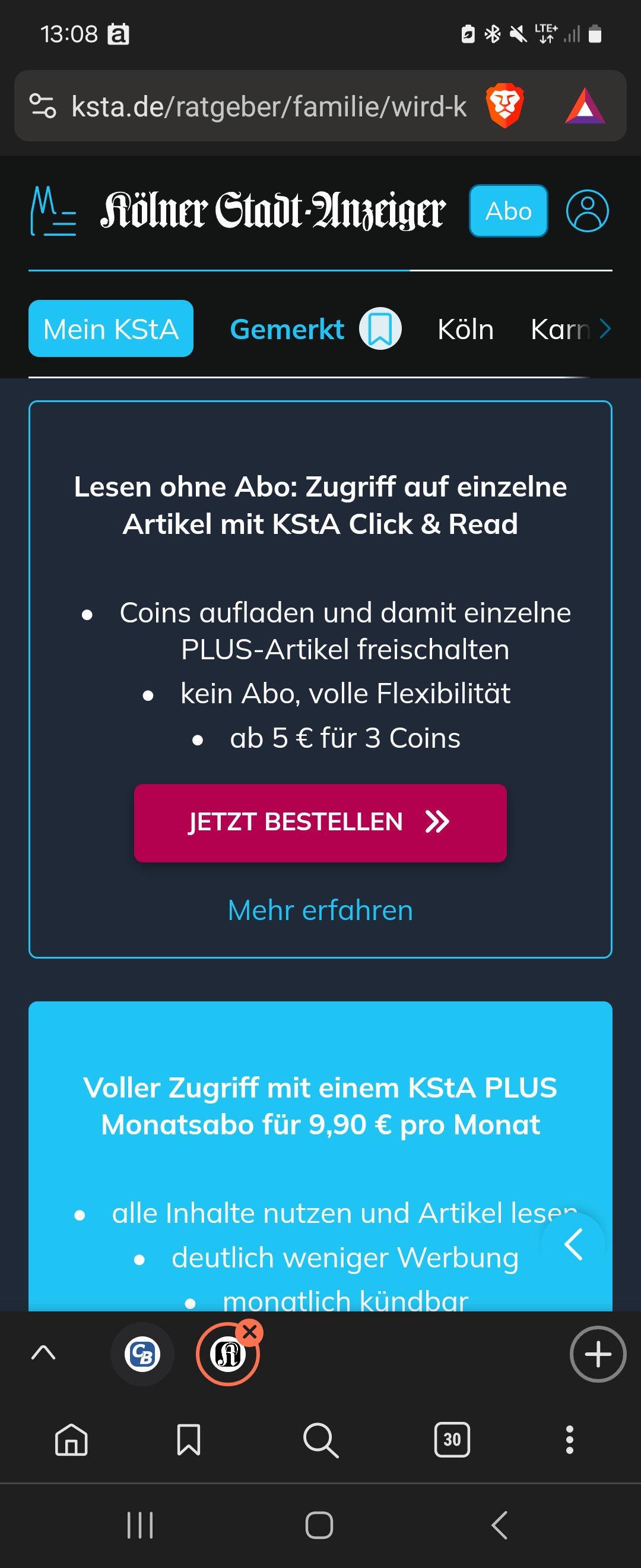Go to the browser home page

[x=71, y=1440]
